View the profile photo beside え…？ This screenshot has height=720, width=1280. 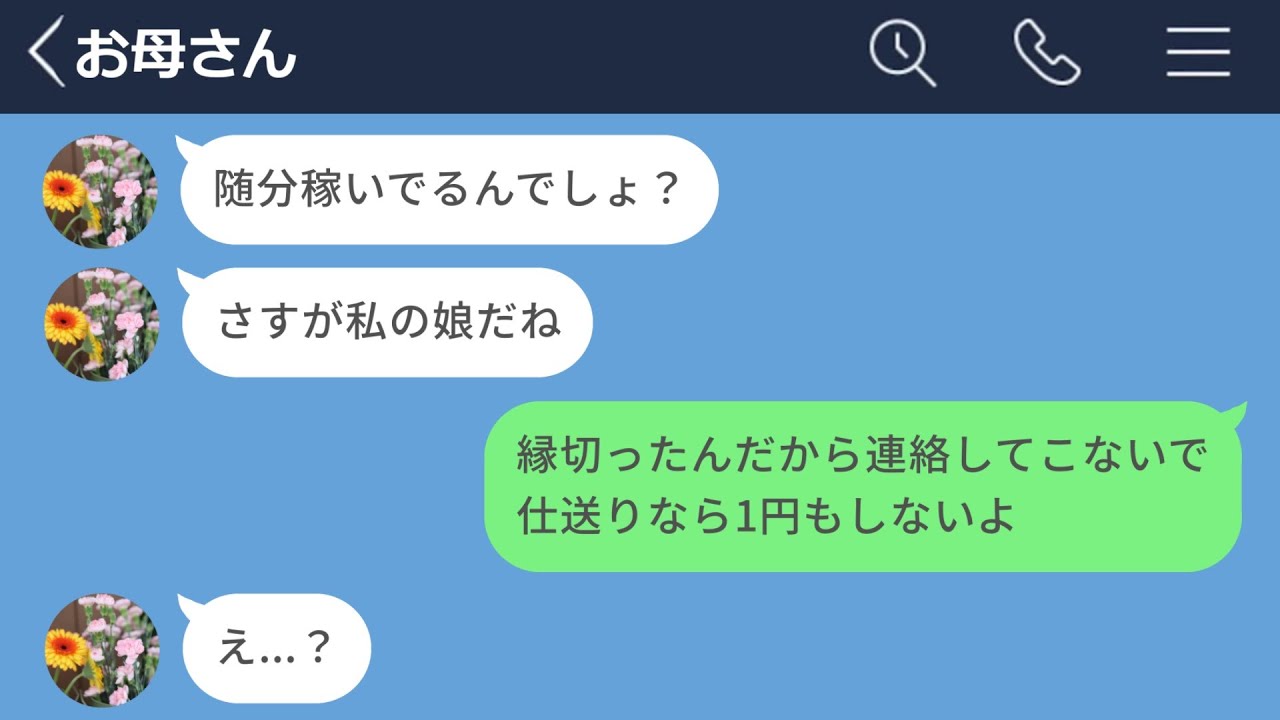[101, 650]
